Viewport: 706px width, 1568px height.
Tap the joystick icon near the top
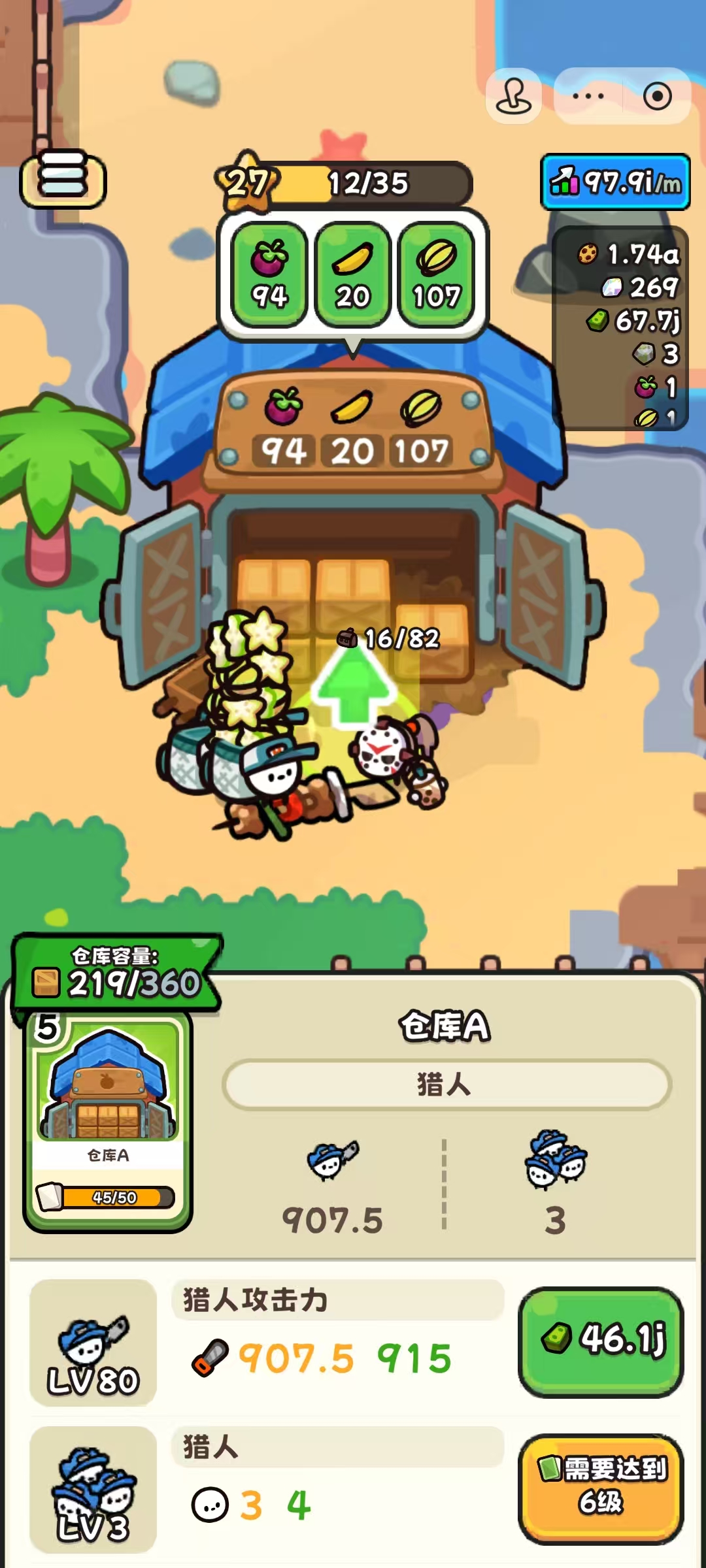tap(514, 96)
